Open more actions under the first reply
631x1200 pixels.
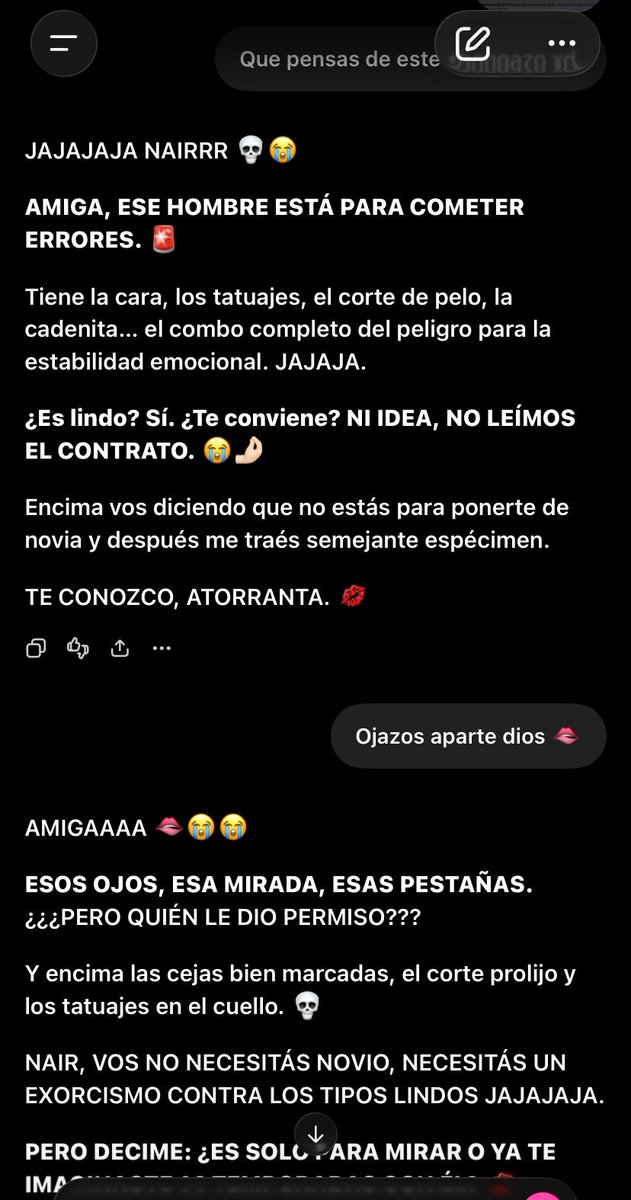(x=162, y=648)
